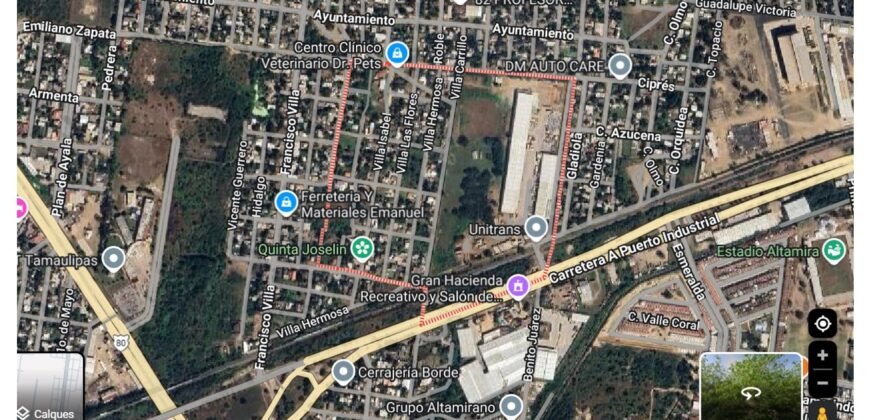Open the Grupo Altamirano marker
Image resolution: width=870 pixels, height=420 pixels.
[x=511, y=406]
